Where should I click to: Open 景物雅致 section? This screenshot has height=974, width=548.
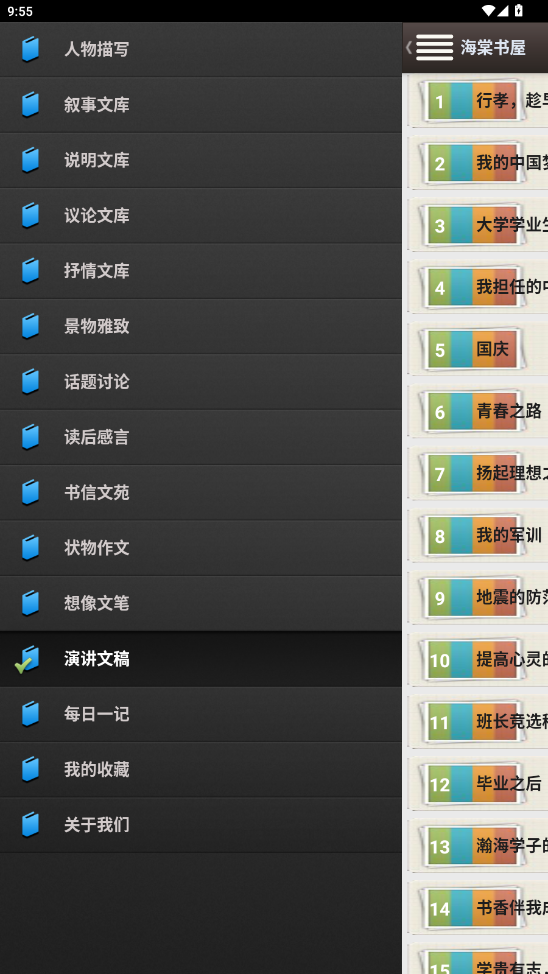[201, 326]
